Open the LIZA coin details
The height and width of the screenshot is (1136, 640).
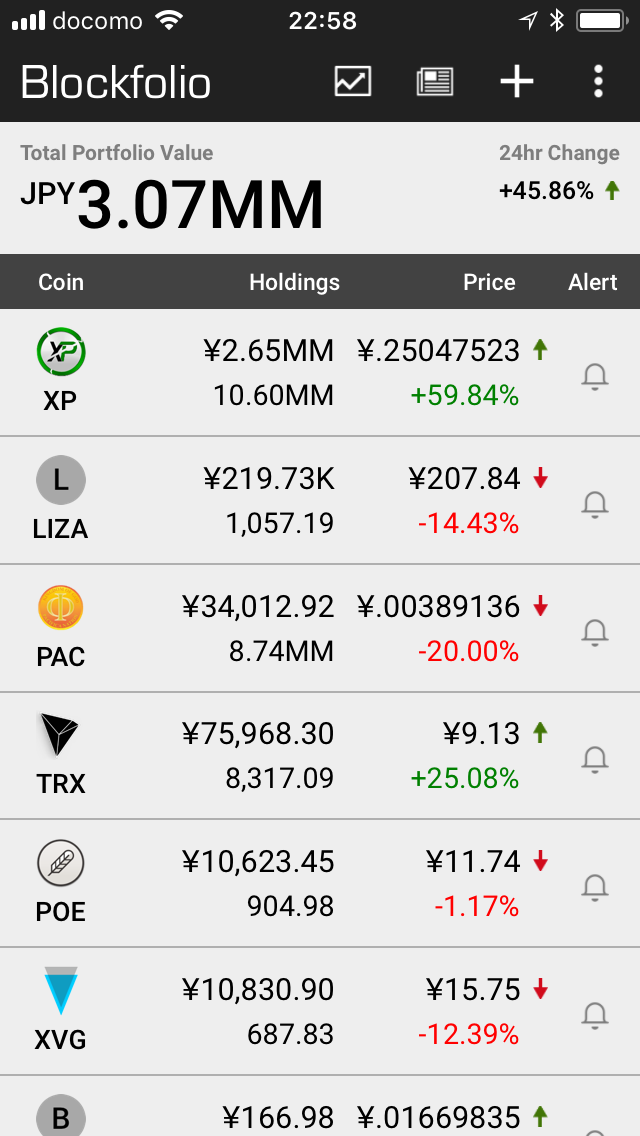click(320, 500)
